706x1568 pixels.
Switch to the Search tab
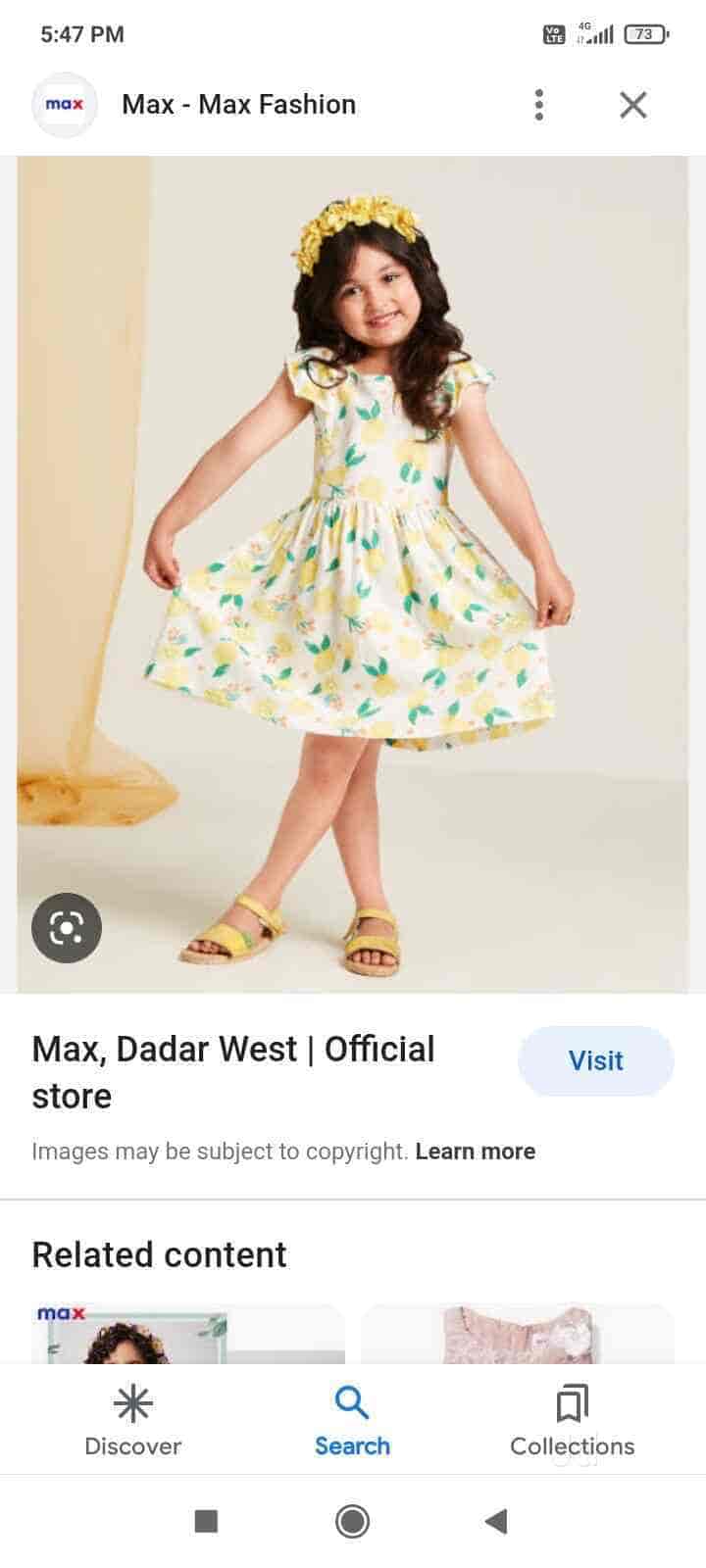coord(352,1421)
